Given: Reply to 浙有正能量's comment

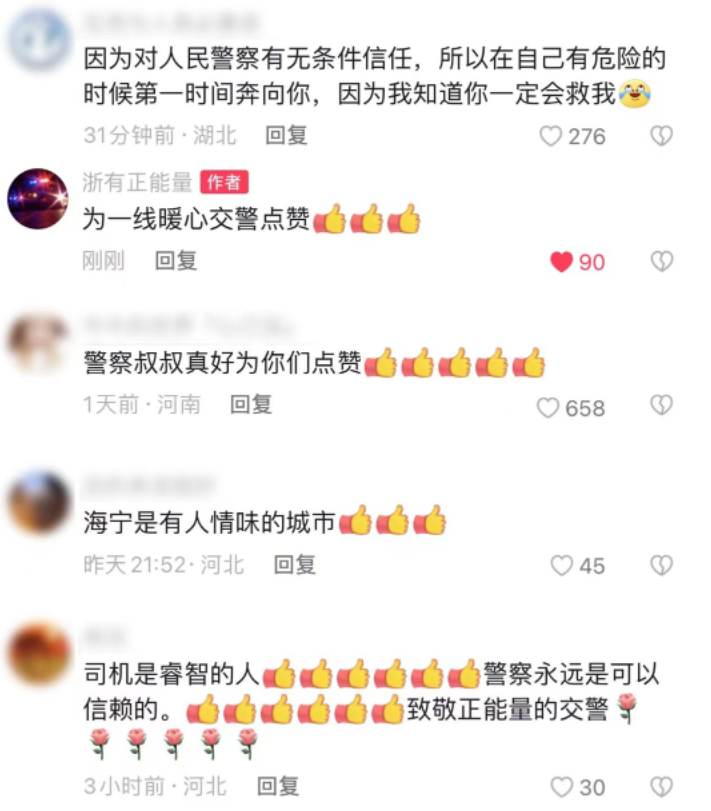Looking at the screenshot, I should point(176,261).
